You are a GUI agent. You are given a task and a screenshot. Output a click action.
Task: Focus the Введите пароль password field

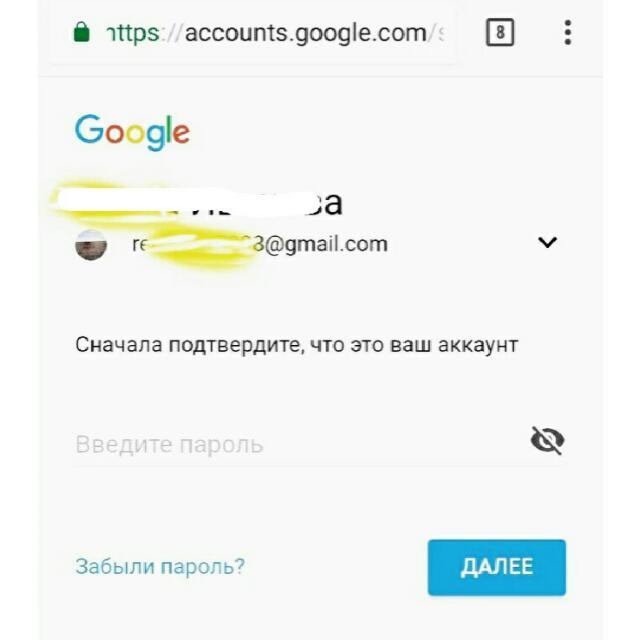point(290,444)
